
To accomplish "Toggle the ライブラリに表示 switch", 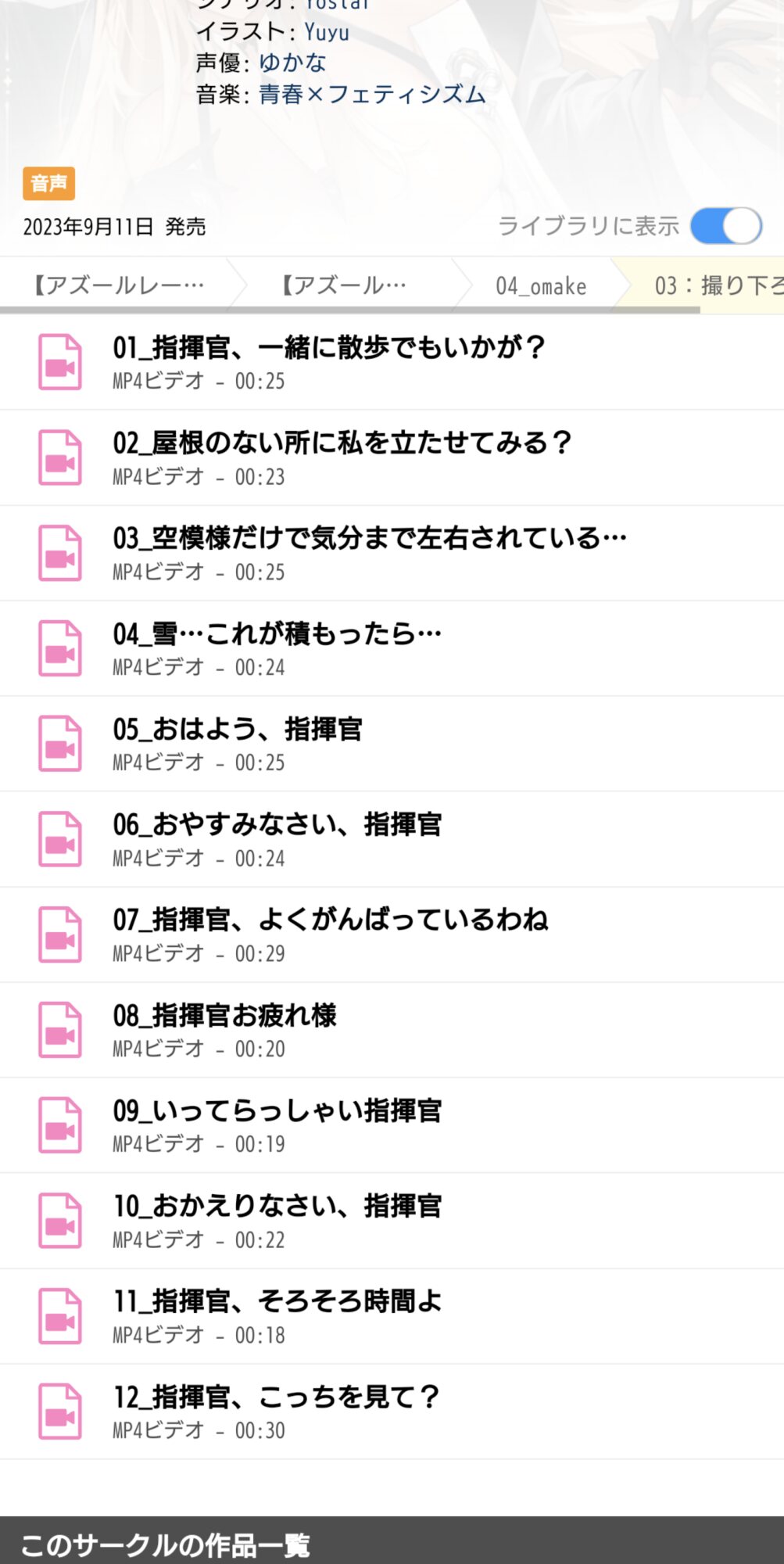I will (x=725, y=227).
